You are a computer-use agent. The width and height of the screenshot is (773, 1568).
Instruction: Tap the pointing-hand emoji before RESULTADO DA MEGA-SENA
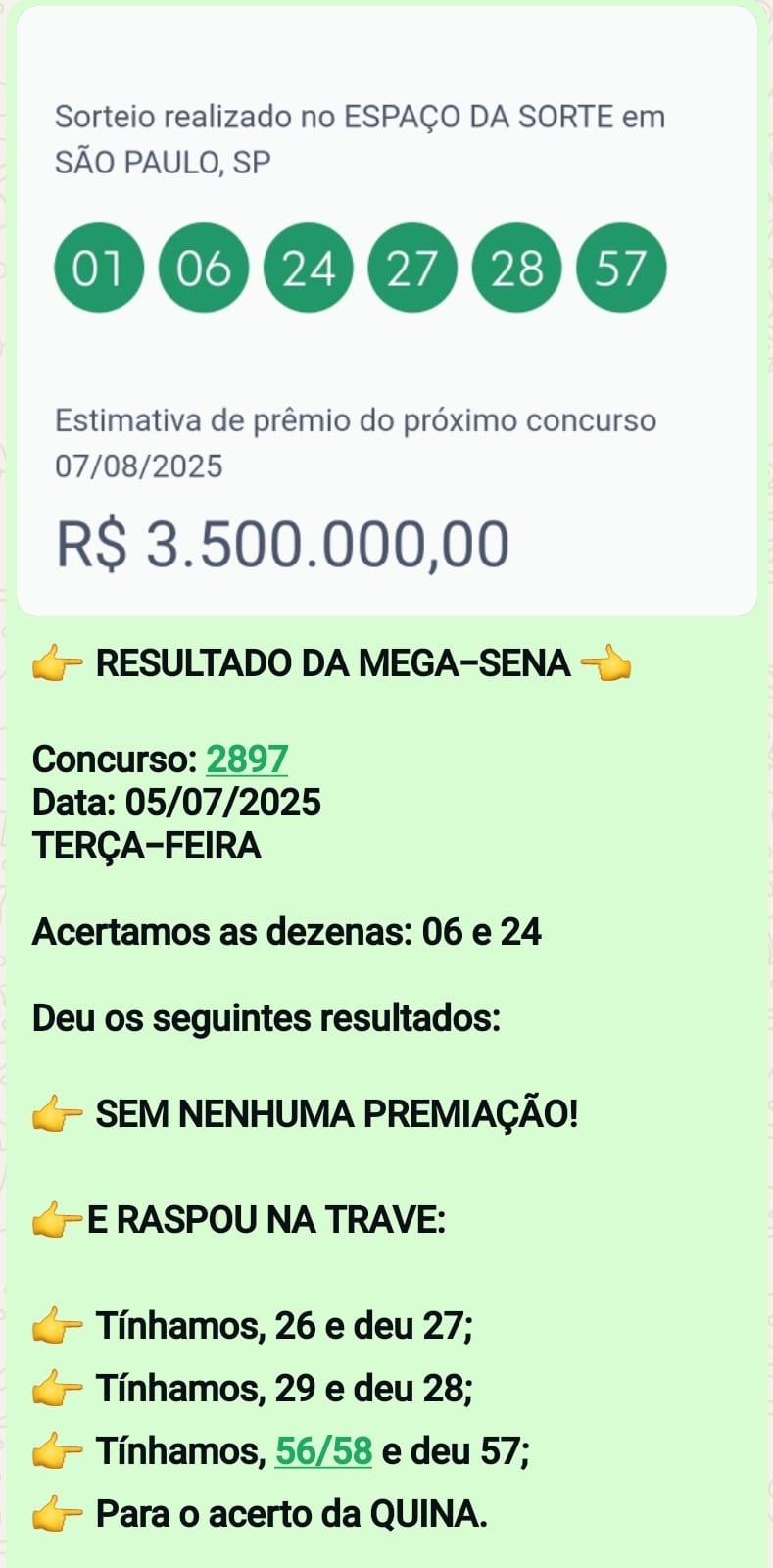pos(59,664)
